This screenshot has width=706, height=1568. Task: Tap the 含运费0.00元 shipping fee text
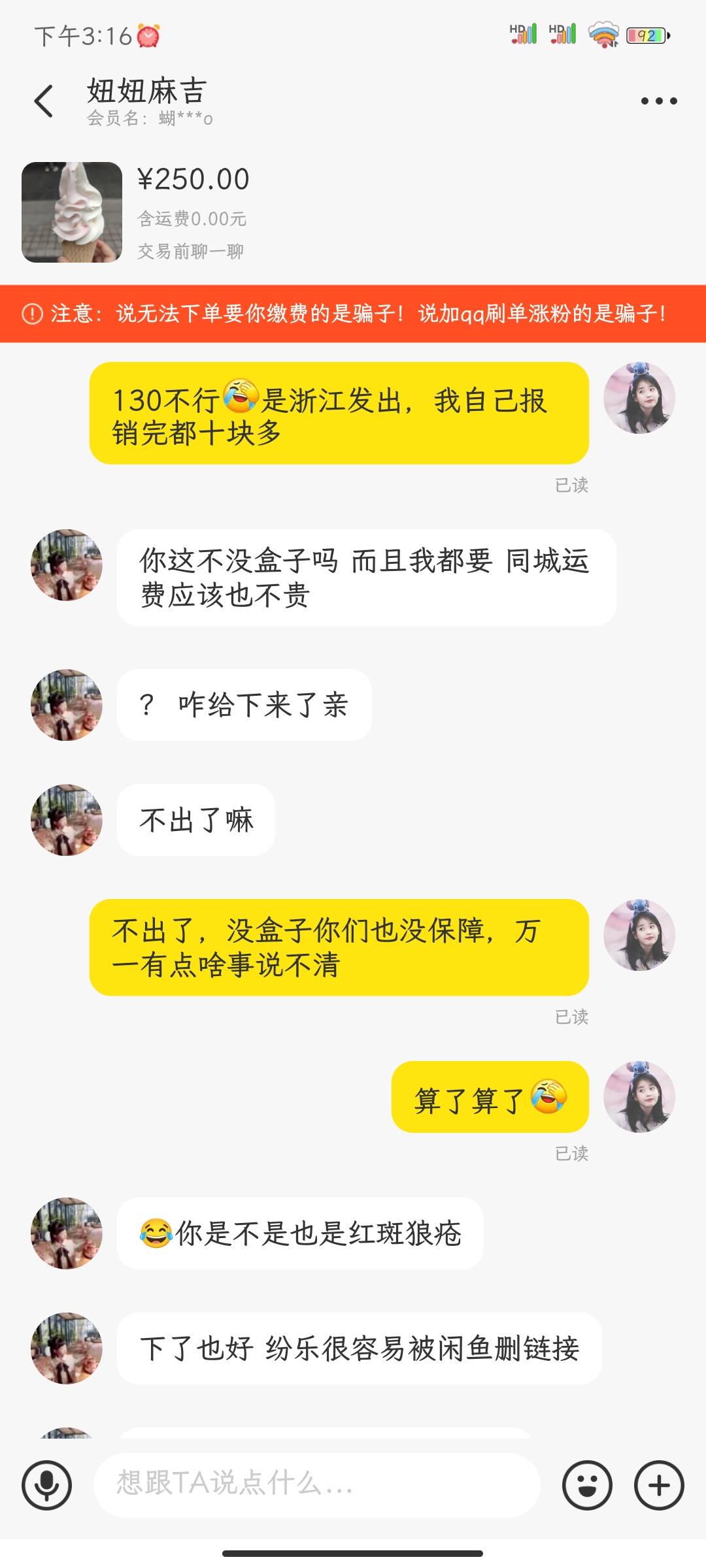coord(191,220)
